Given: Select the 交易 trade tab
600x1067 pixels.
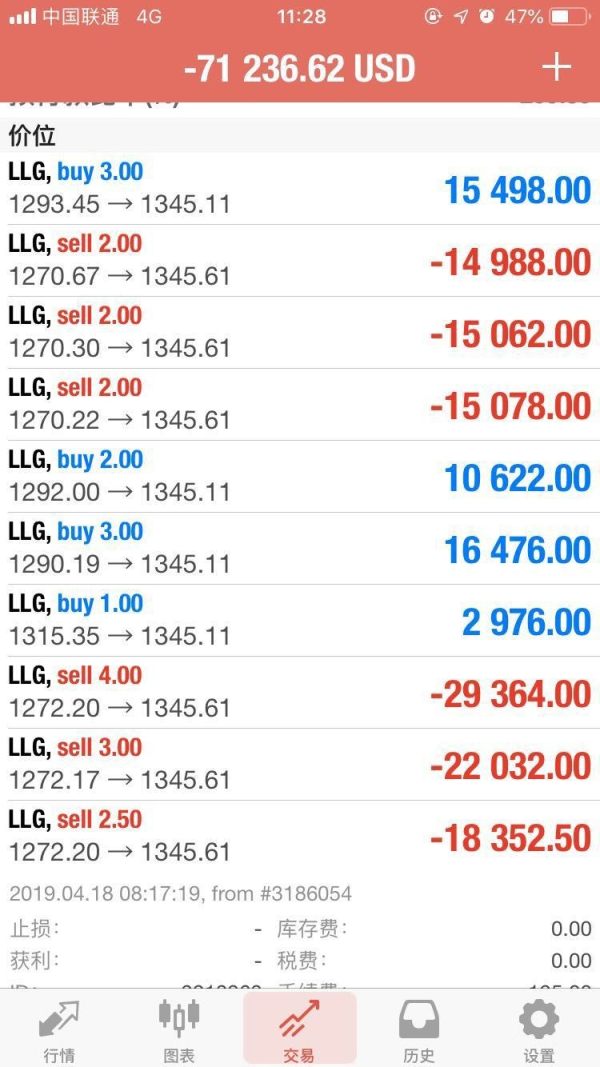Looking at the screenshot, I should 299,1029.
